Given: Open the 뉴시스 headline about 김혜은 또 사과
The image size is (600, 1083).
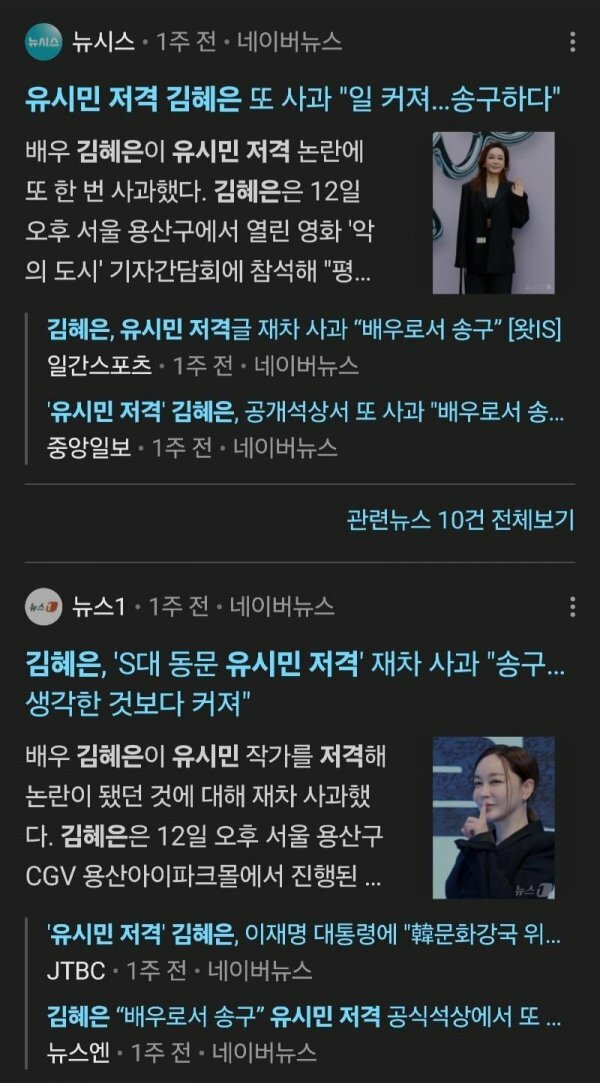Looking at the screenshot, I should [x=292, y=99].
